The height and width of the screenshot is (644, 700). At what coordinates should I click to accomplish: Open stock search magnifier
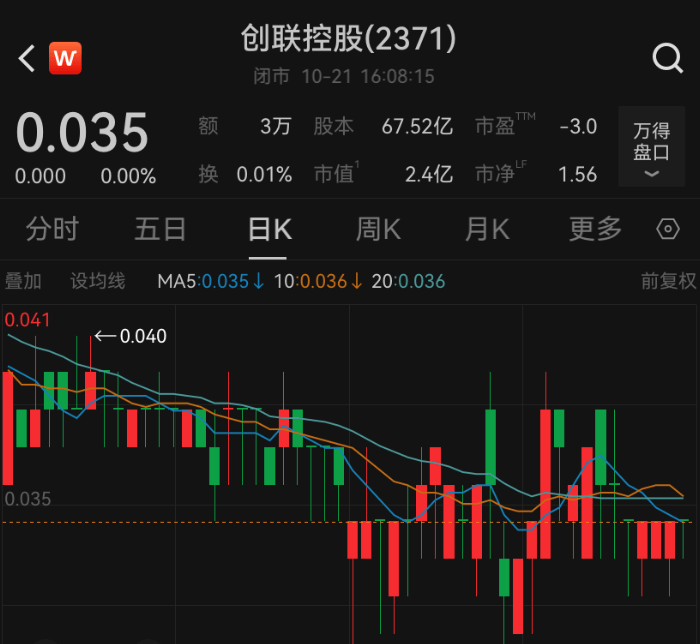tap(667, 58)
